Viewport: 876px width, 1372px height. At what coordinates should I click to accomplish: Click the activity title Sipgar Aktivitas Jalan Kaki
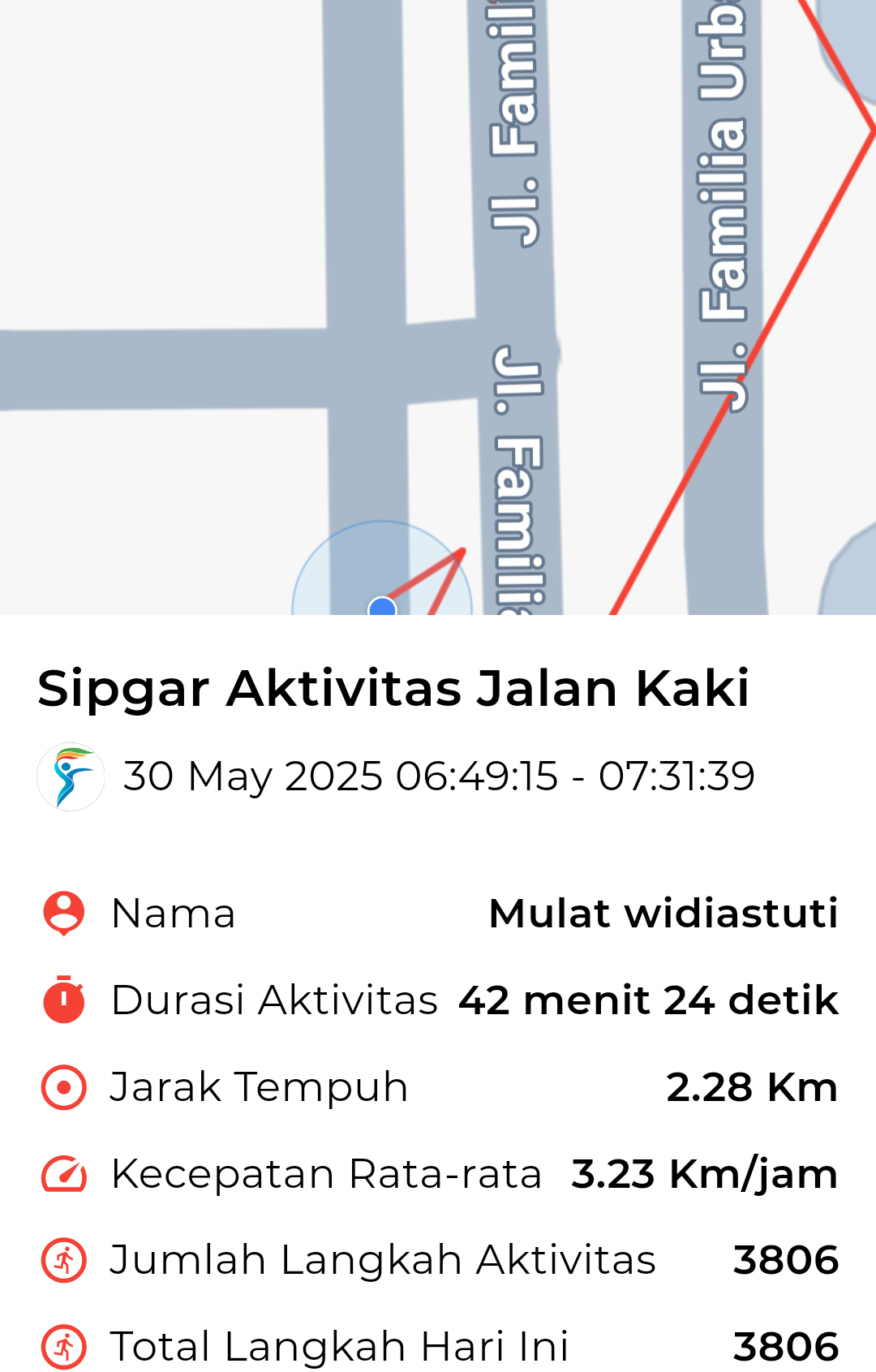(394, 689)
